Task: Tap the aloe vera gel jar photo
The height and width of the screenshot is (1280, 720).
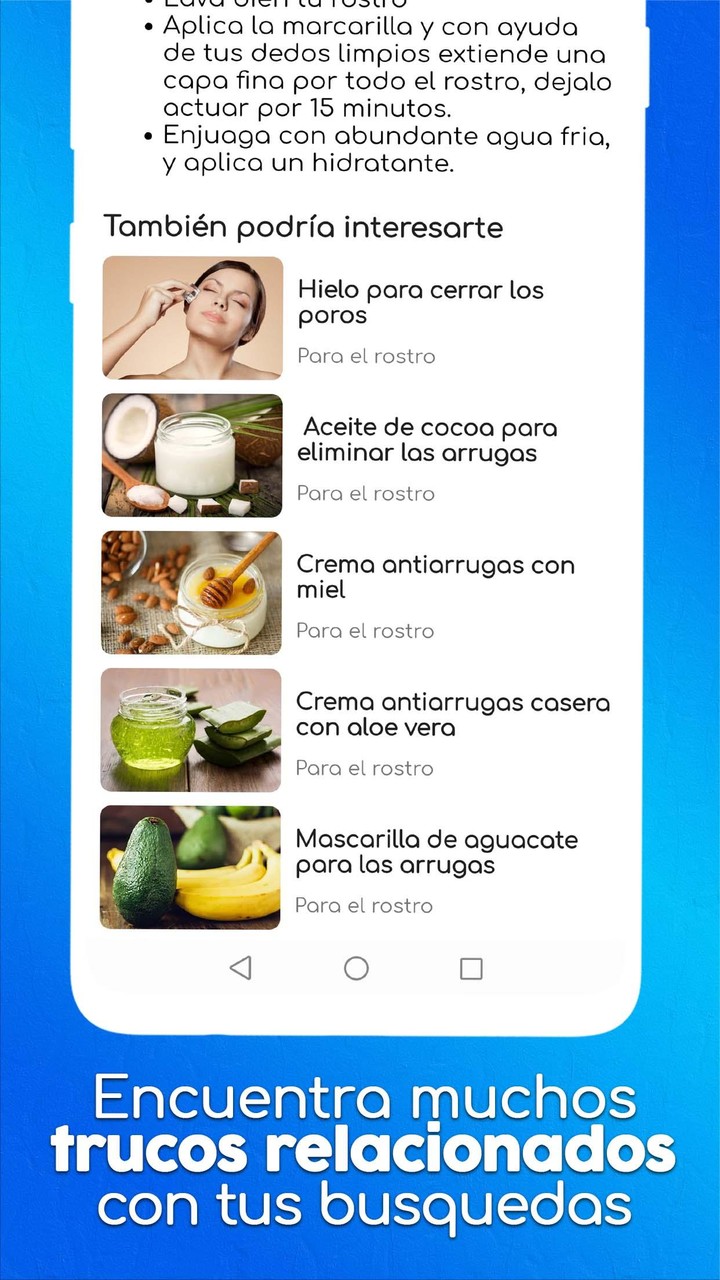Action: [x=191, y=730]
